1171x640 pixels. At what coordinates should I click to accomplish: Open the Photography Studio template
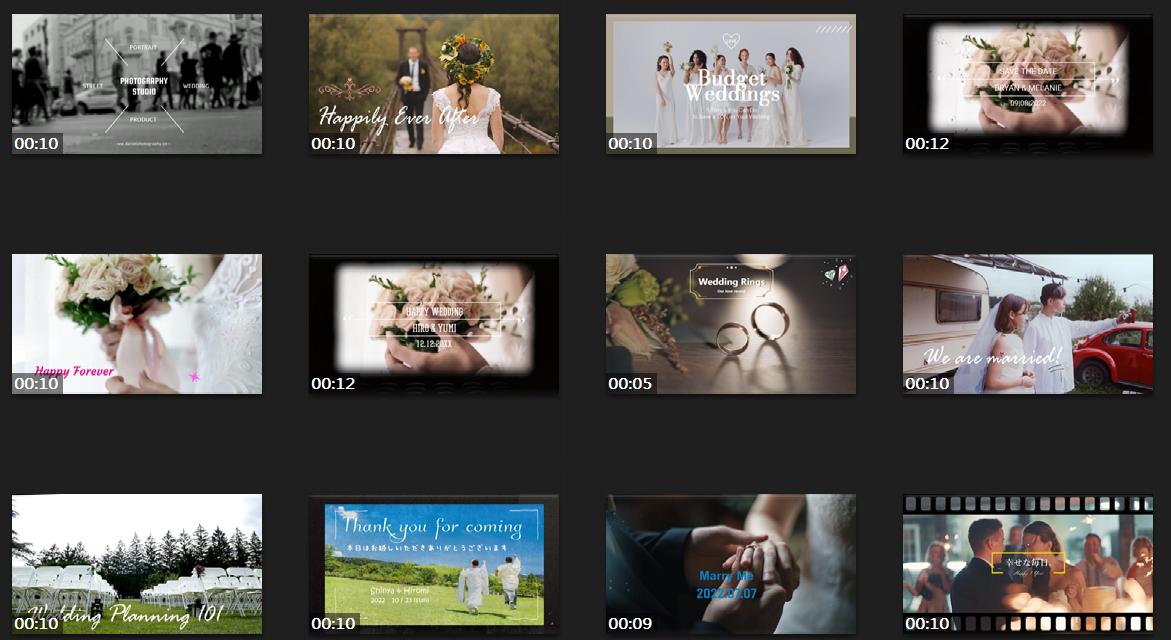[137, 84]
